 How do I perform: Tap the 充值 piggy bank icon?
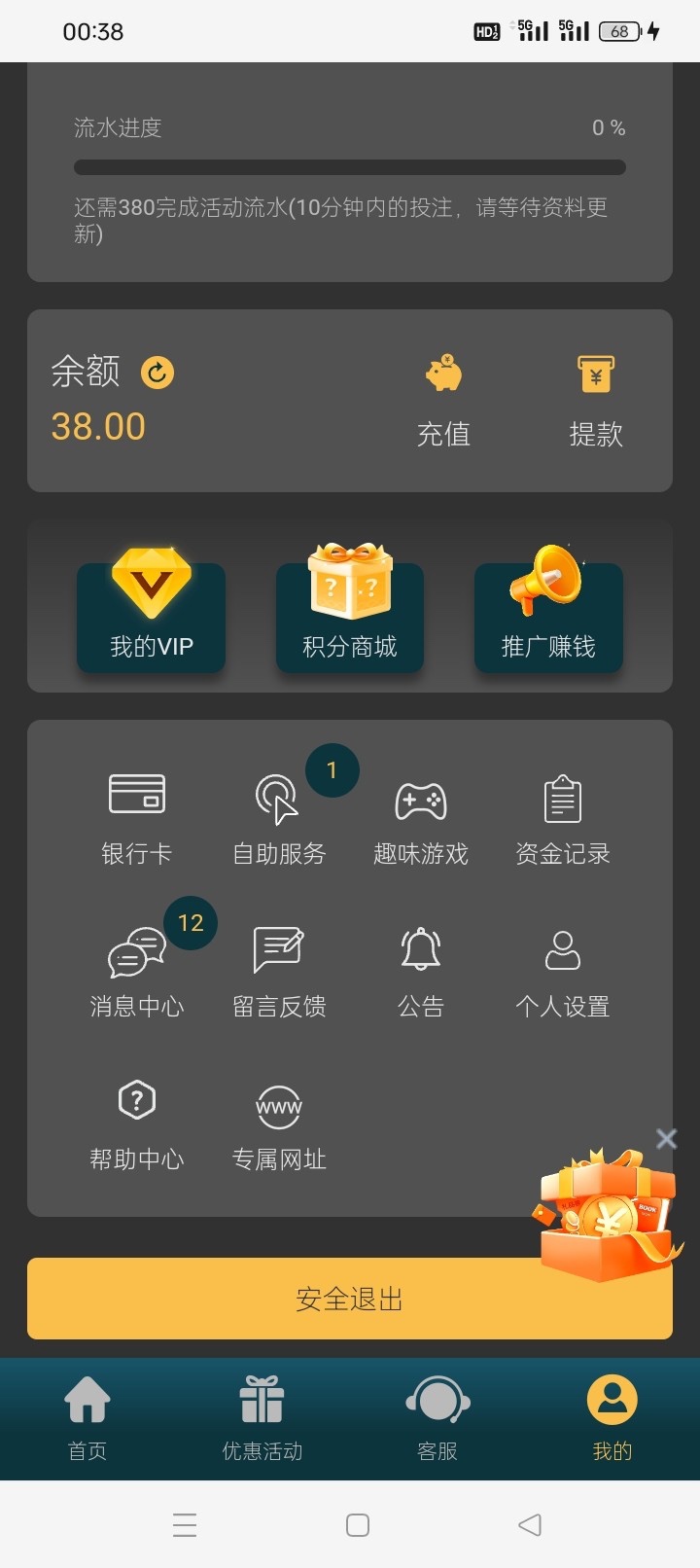(444, 373)
